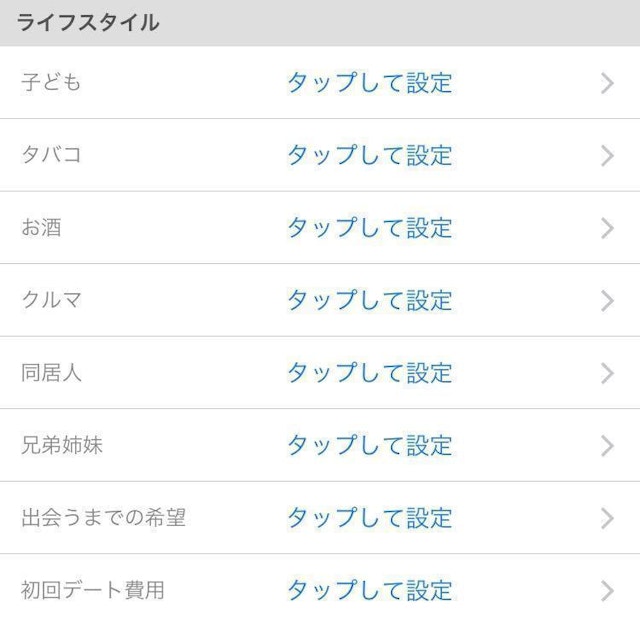Image resolution: width=640 pixels, height=625 pixels.
Task: Set the 初回デート費用 preference
Action: (369, 590)
